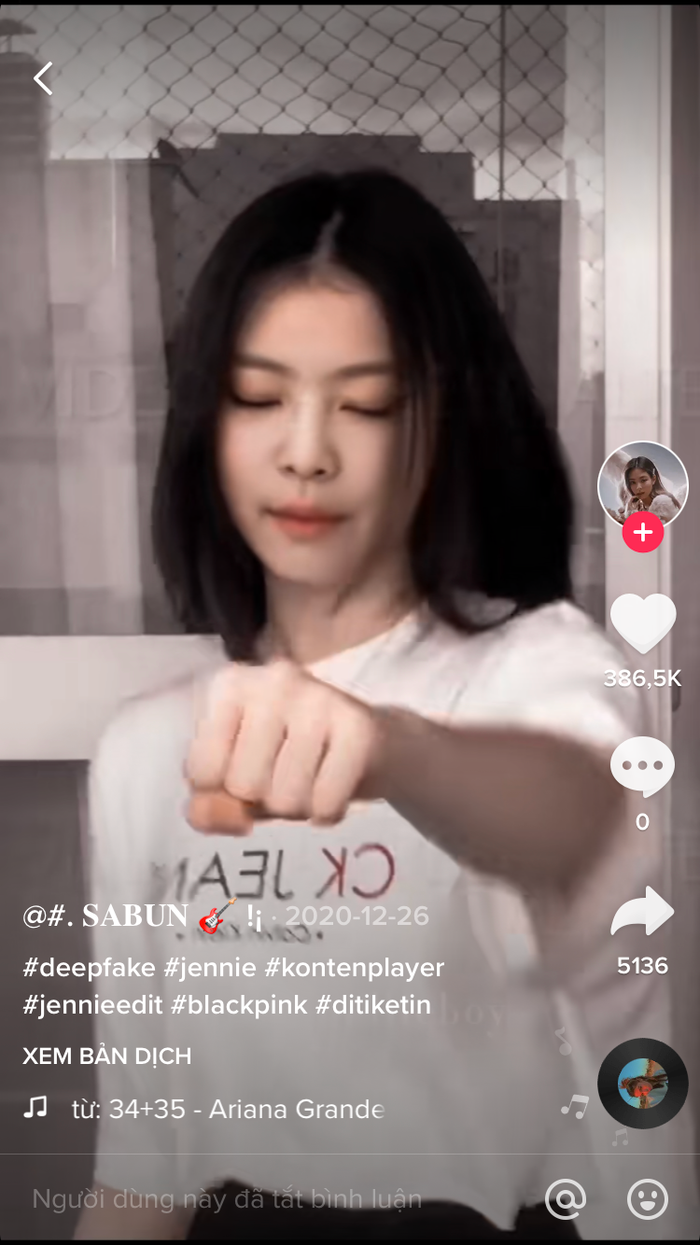Share this video with the arrow icon
700x1245 pixels.
point(642,911)
